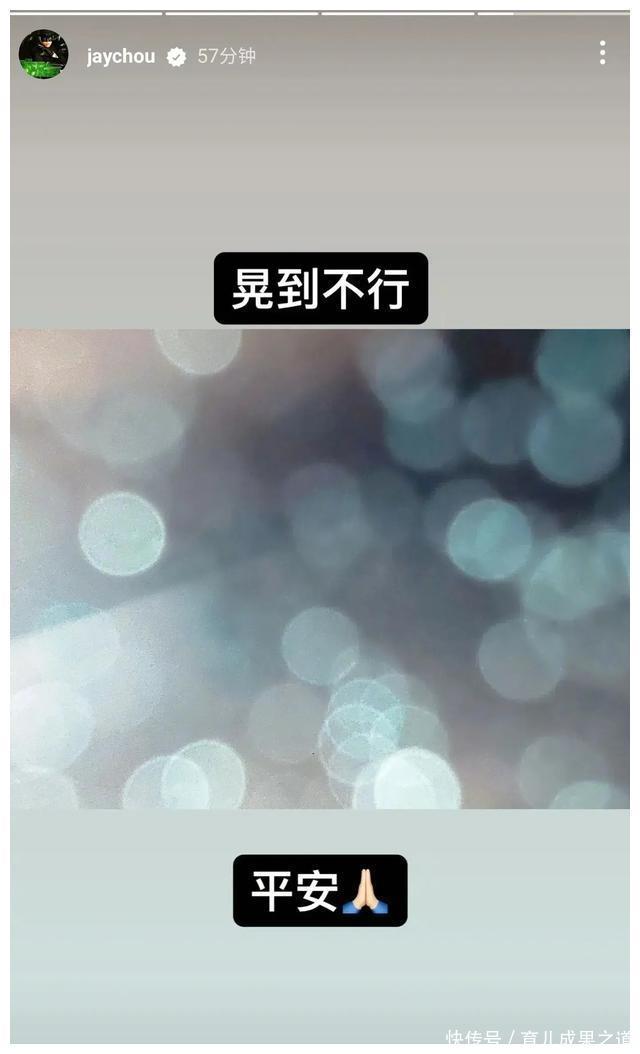Open jaychou's profile picture
Viewport: 640px width, 1054px height.
pyautogui.click(x=43, y=54)
